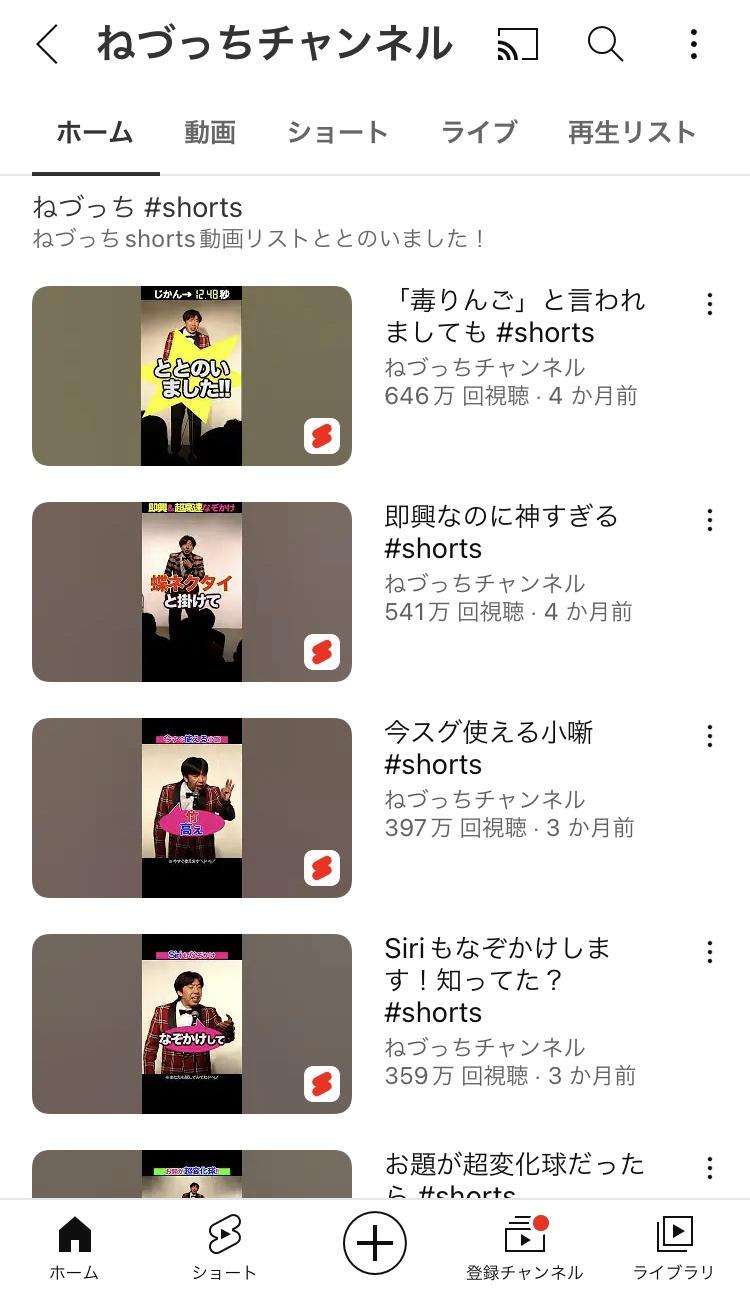Go to ホーム in bottom navigation

point(75,1247)
